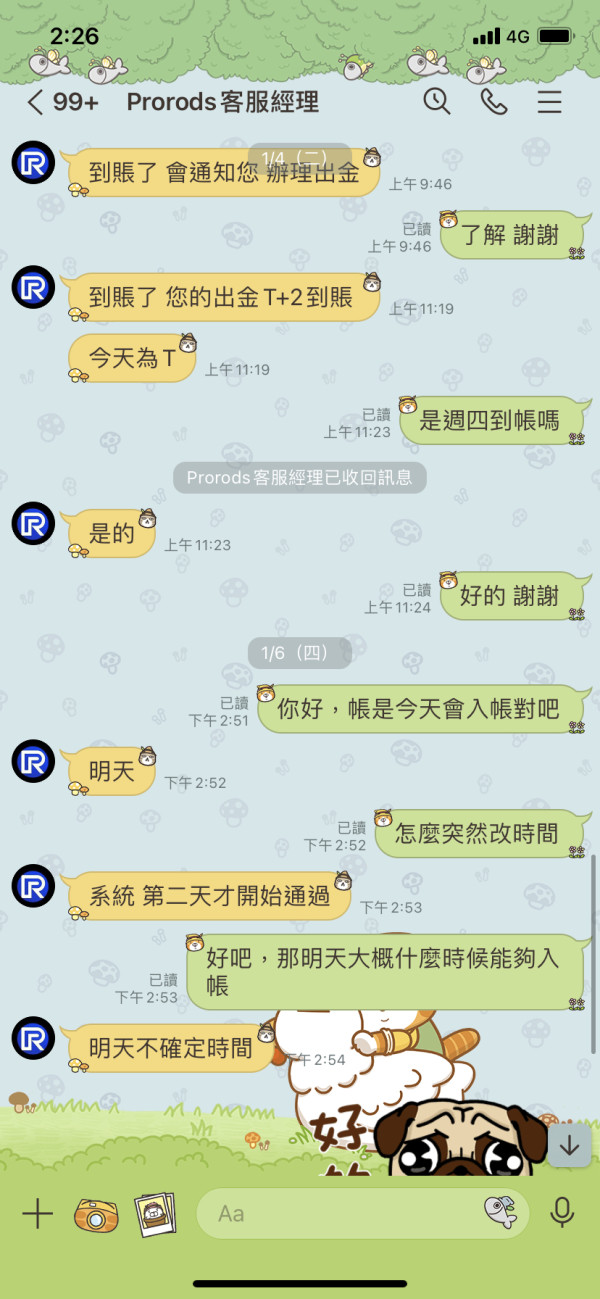Open the sticker and emoji panel
600x1299 pixels.
tap(500, 1213)
